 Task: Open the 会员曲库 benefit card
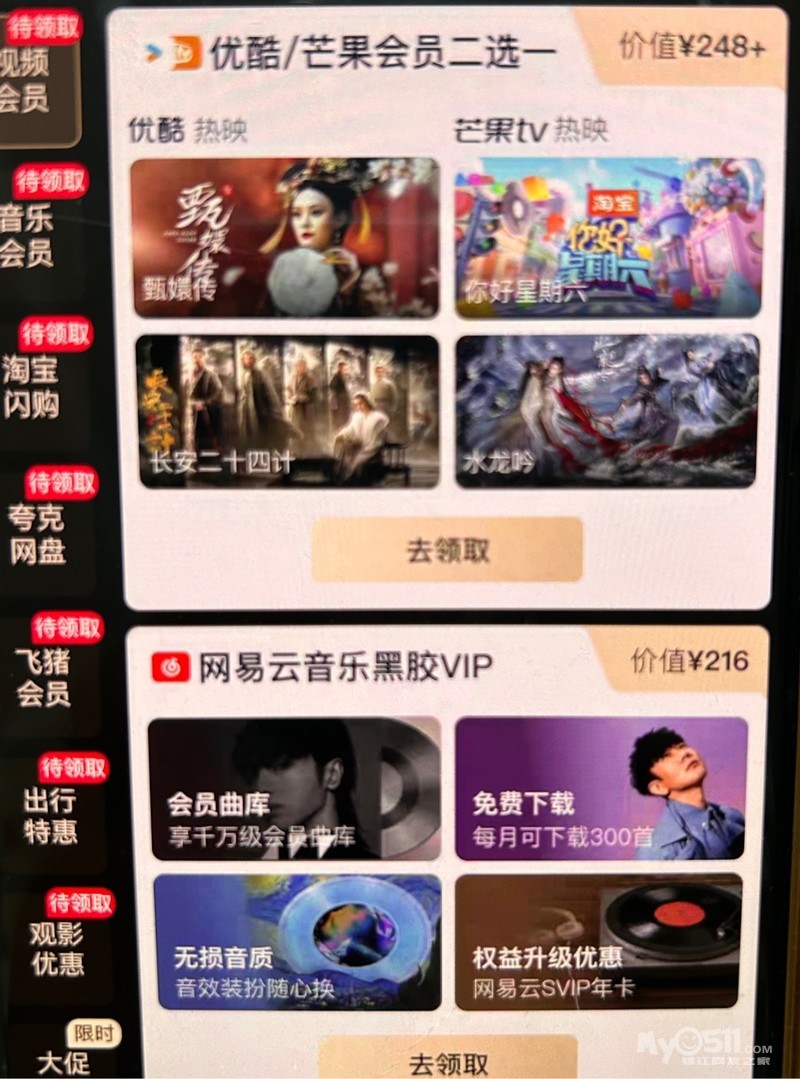(294, 788)
